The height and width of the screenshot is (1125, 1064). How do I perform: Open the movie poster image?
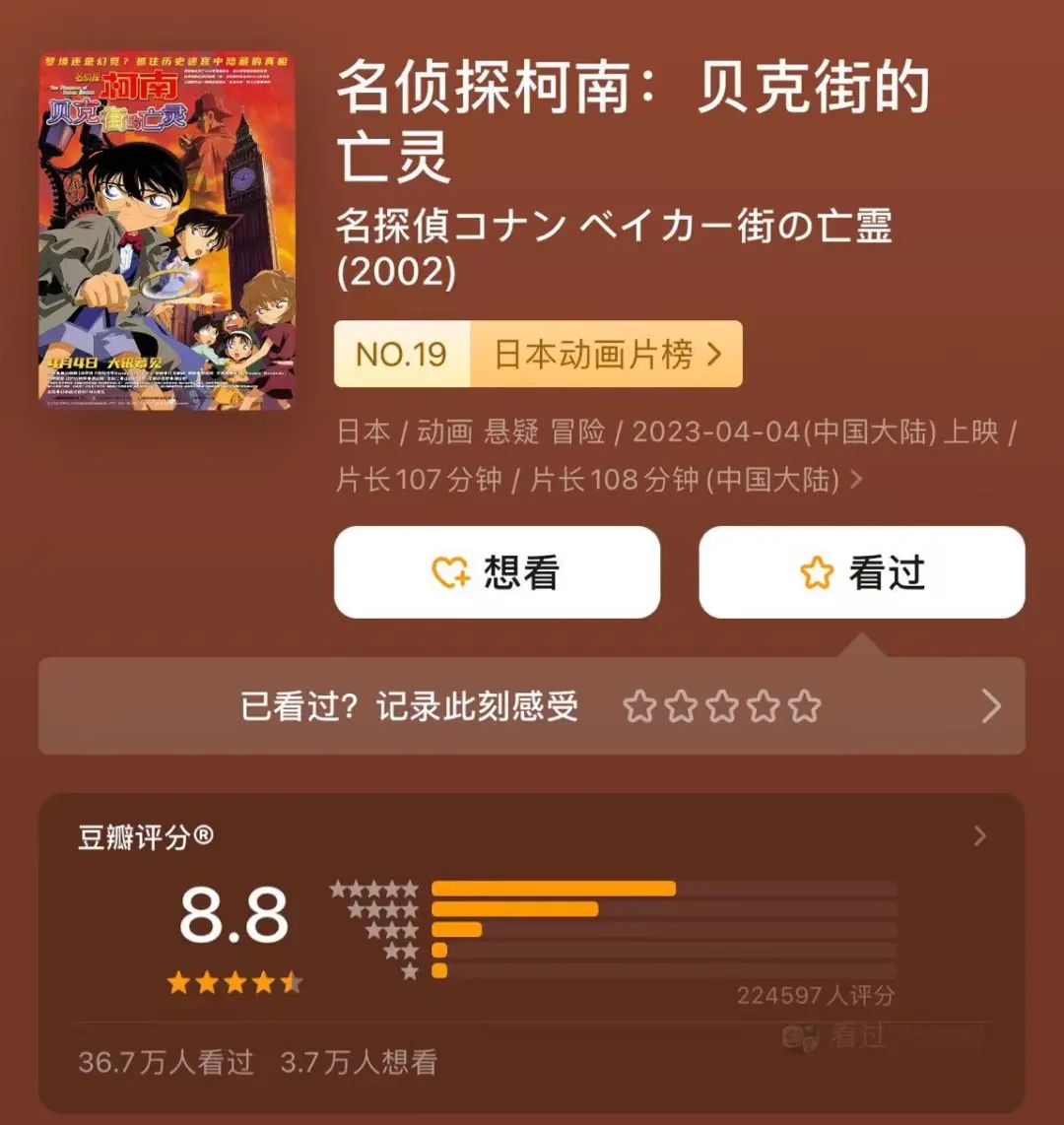pos(166,231)
